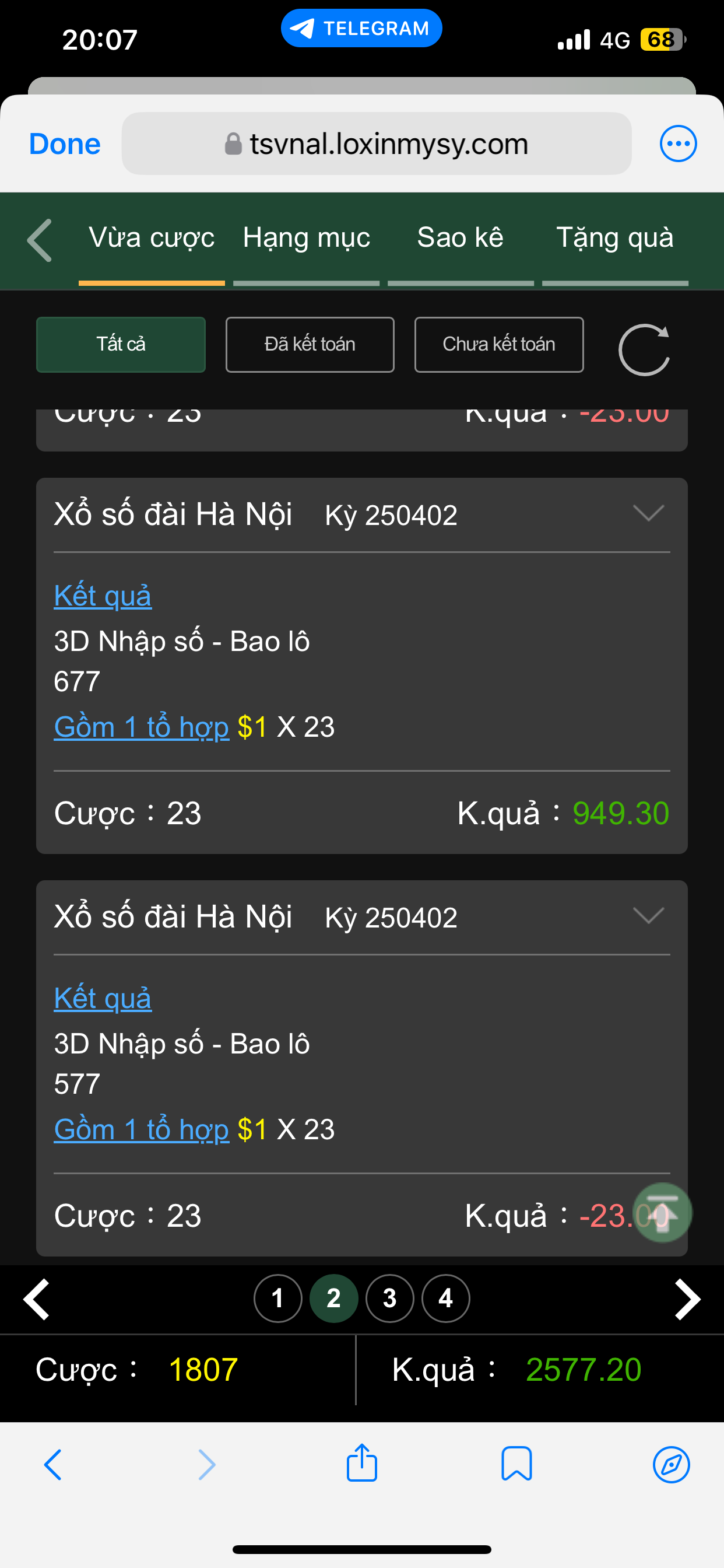This screenshot has height=1568, width=724.
Task: Open this page in Safari
Action: [x=670, y=1464]
